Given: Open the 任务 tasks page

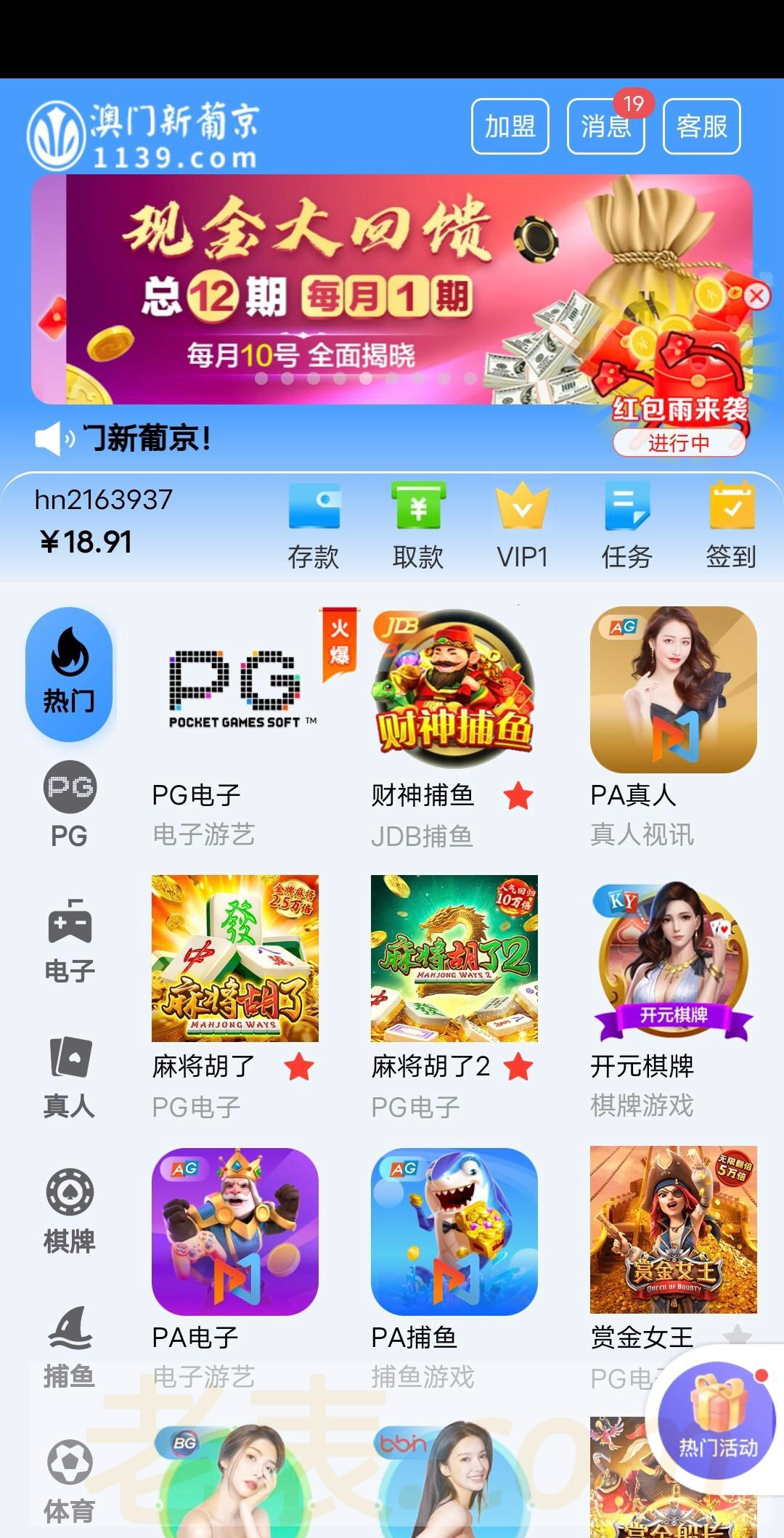Looking at the screenshot, I should [x=626, y=525].
